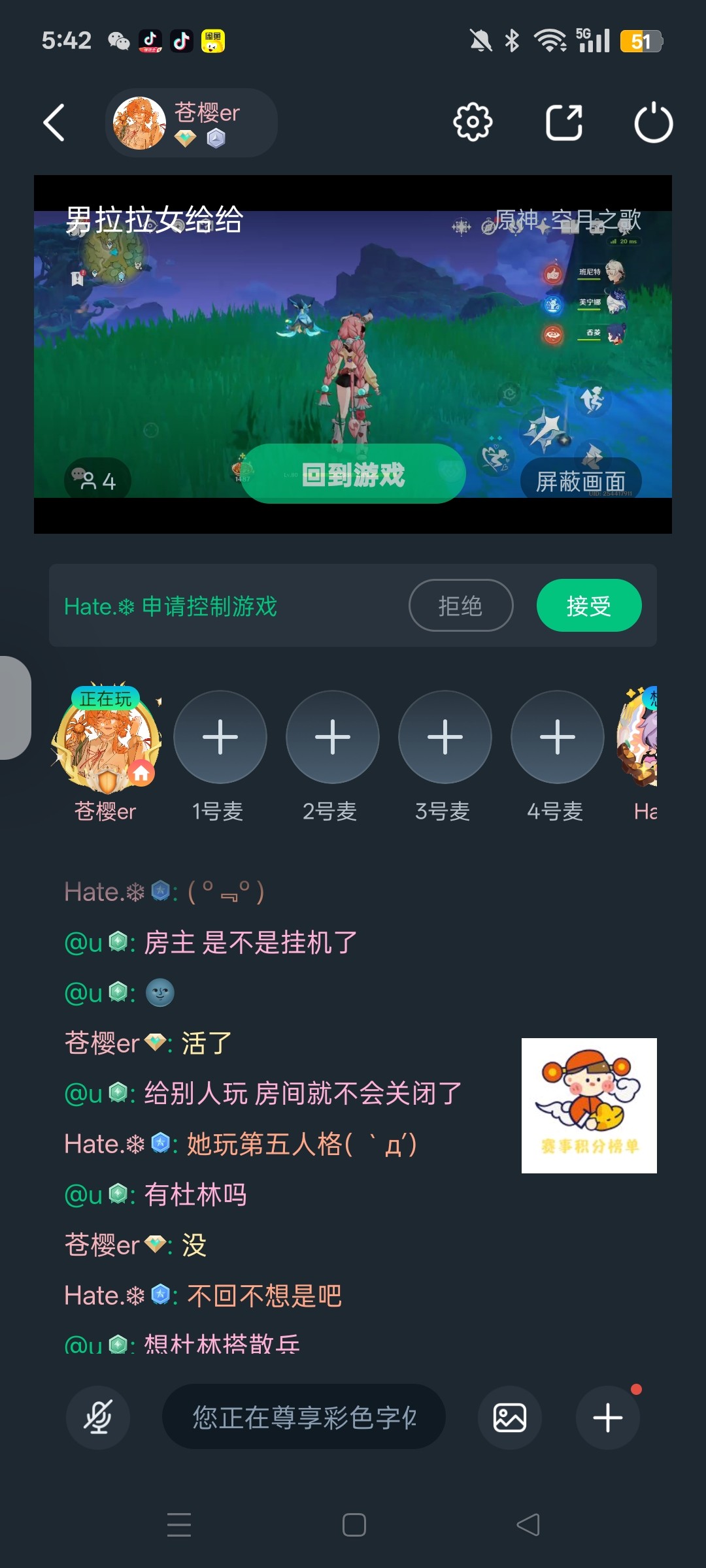Share this room
Image resolution: width=706 pixels, height=1568 pixels.
point(564,122)
